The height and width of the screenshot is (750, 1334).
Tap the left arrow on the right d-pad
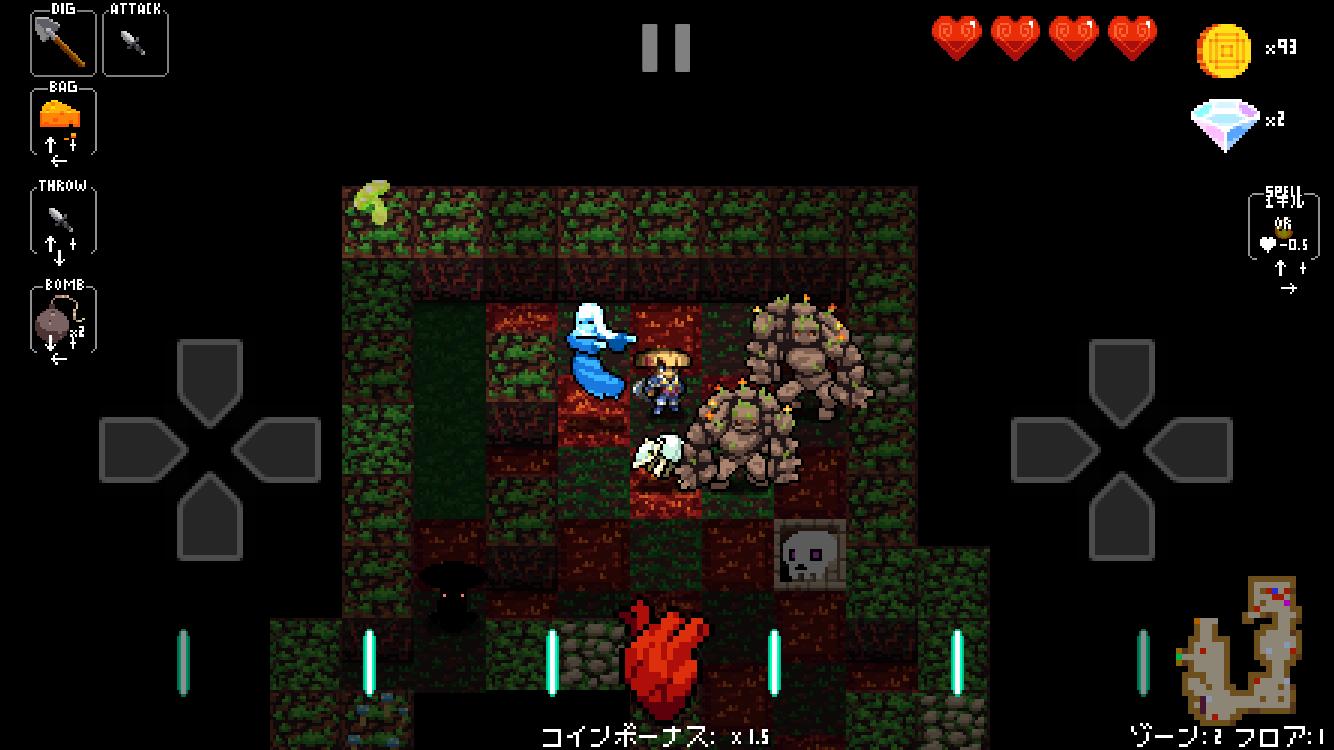(1052, 450)
